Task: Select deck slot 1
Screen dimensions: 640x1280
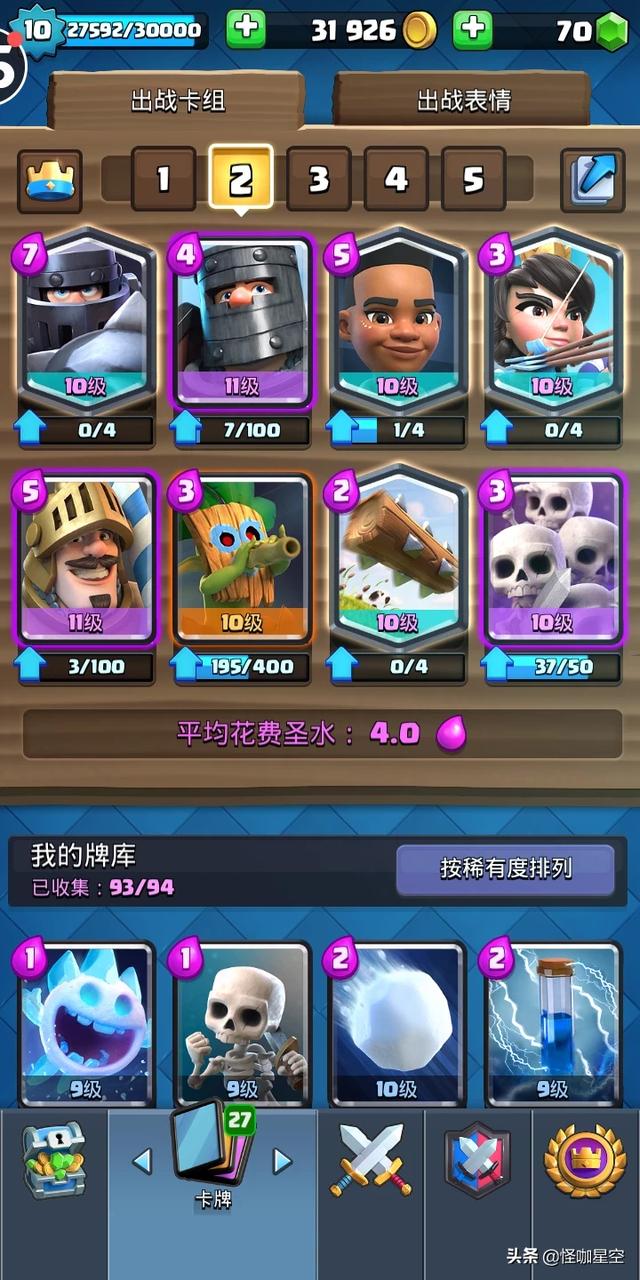Action: tap(163, 180)
